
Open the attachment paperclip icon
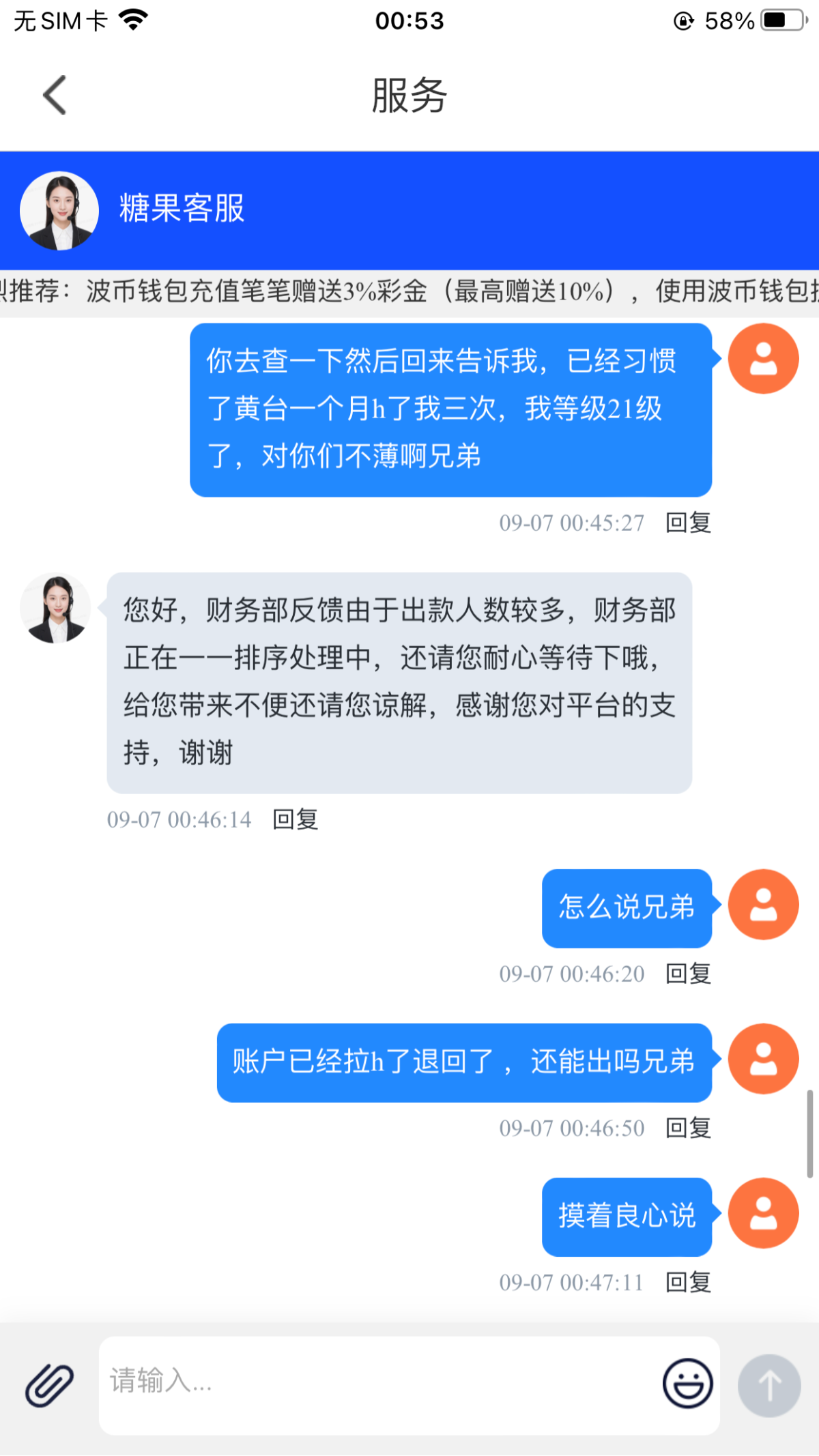[49, 1385]
